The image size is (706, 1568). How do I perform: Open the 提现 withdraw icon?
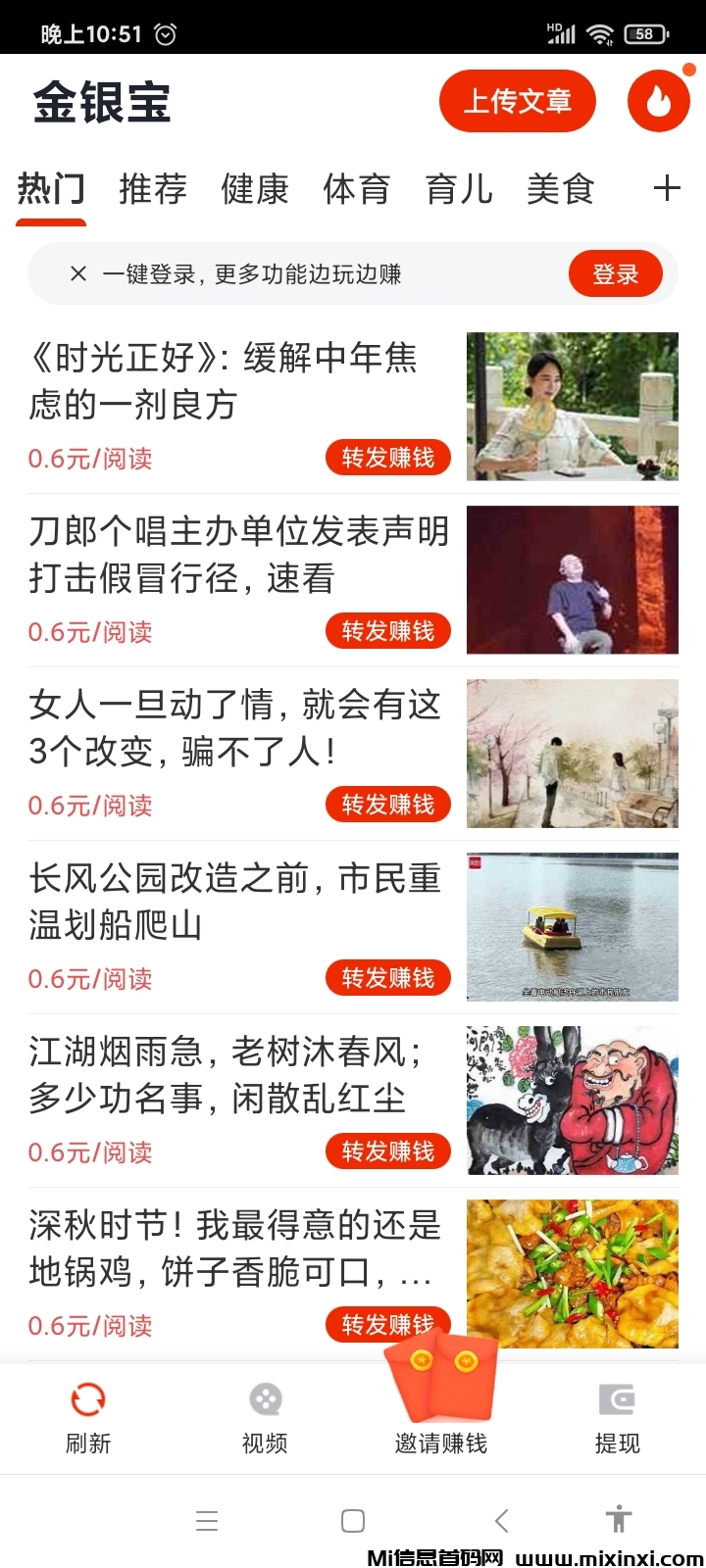(617, 1398)
